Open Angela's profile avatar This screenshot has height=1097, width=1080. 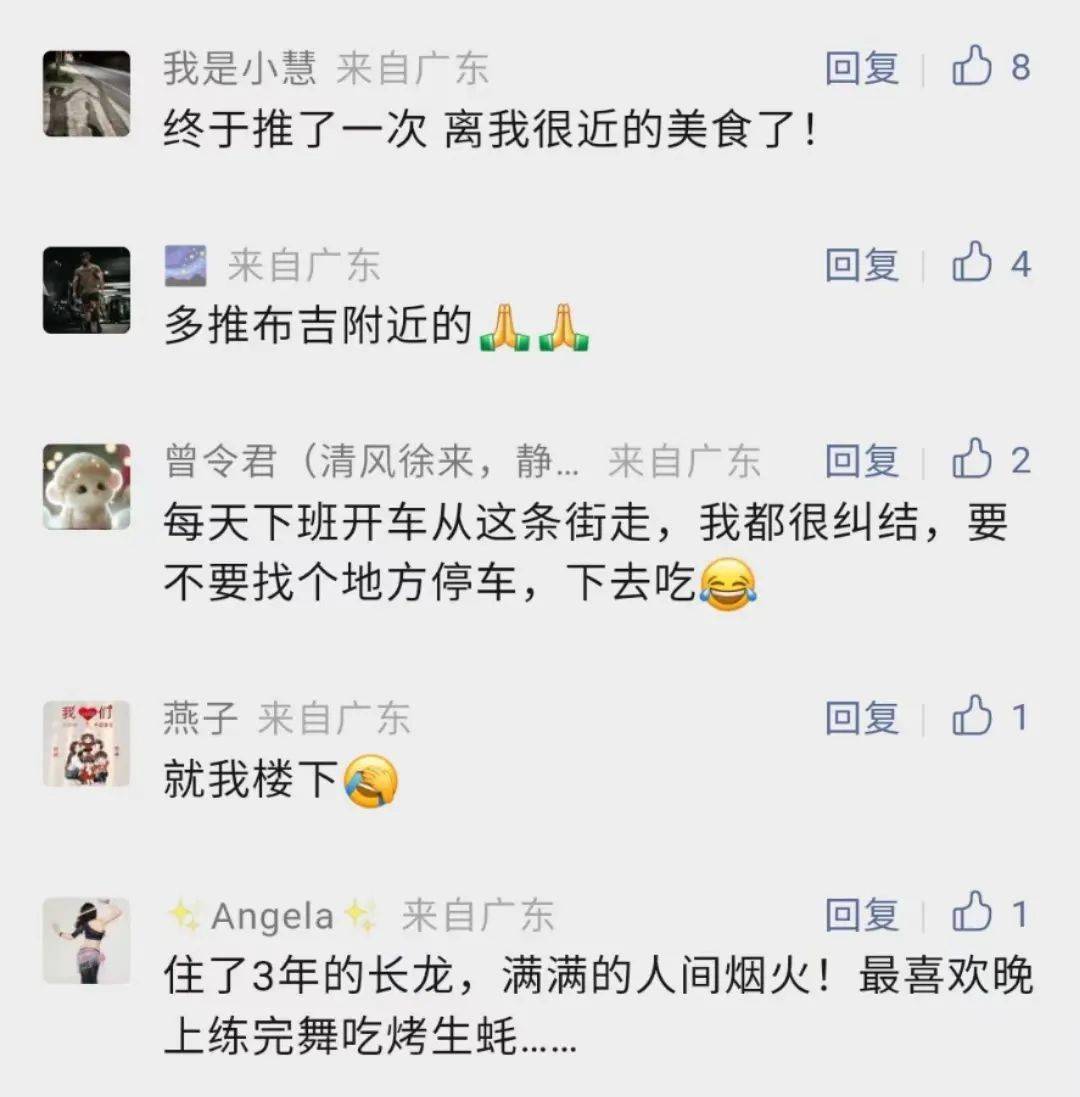click(87, 940)
